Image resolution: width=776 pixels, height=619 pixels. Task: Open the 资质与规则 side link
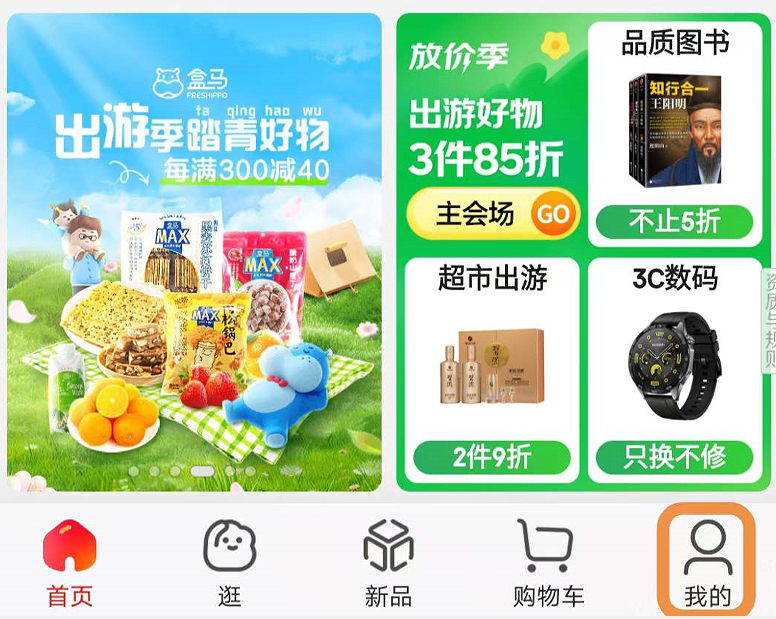(x=769, y=320)
